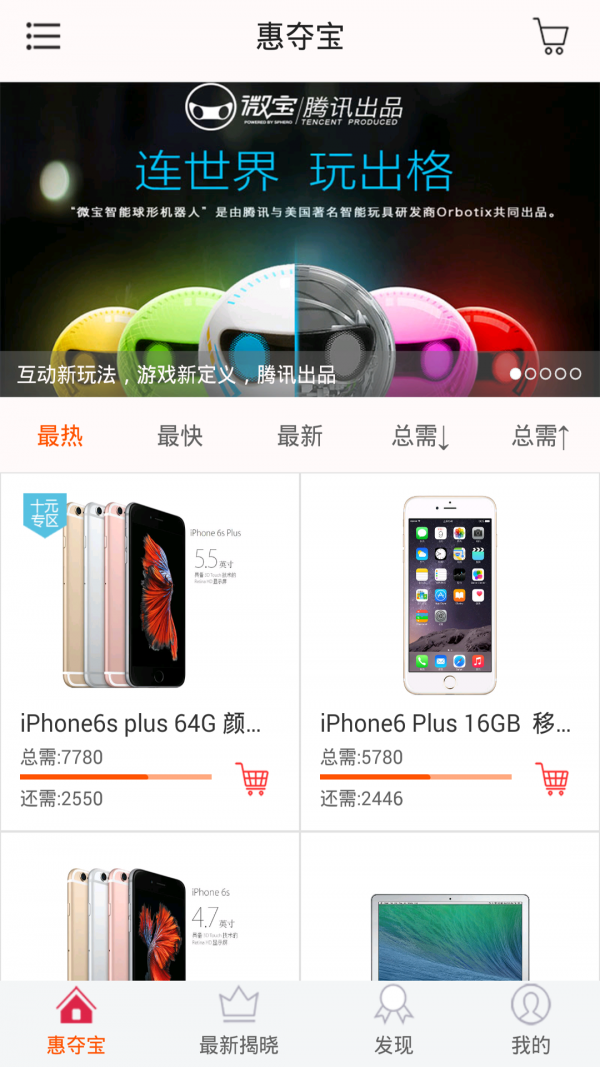Switch to the 最快 tab
The height and width of the screenshot is (1067, 600).
point(180,436)
